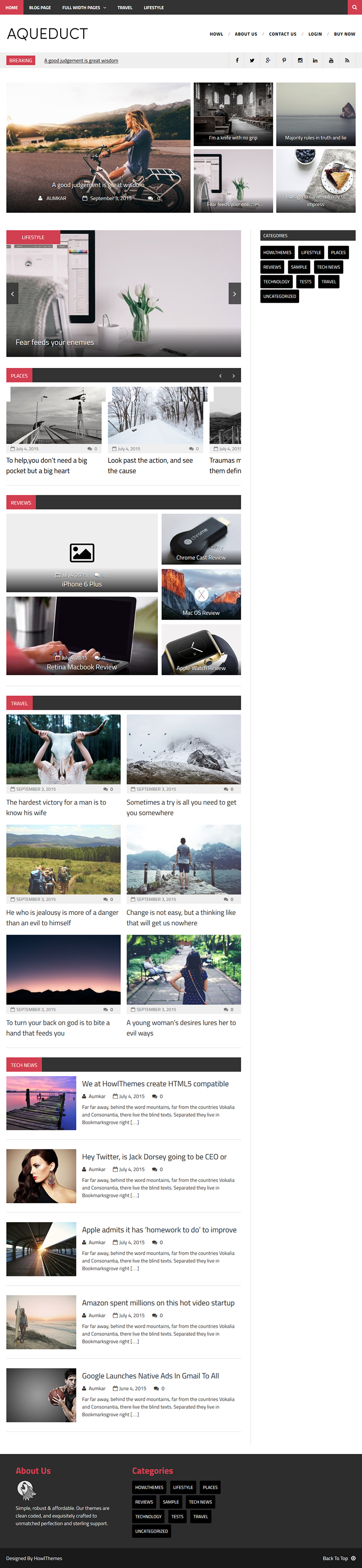Select the Tech News category chip in sidebar

coord(328,267)
